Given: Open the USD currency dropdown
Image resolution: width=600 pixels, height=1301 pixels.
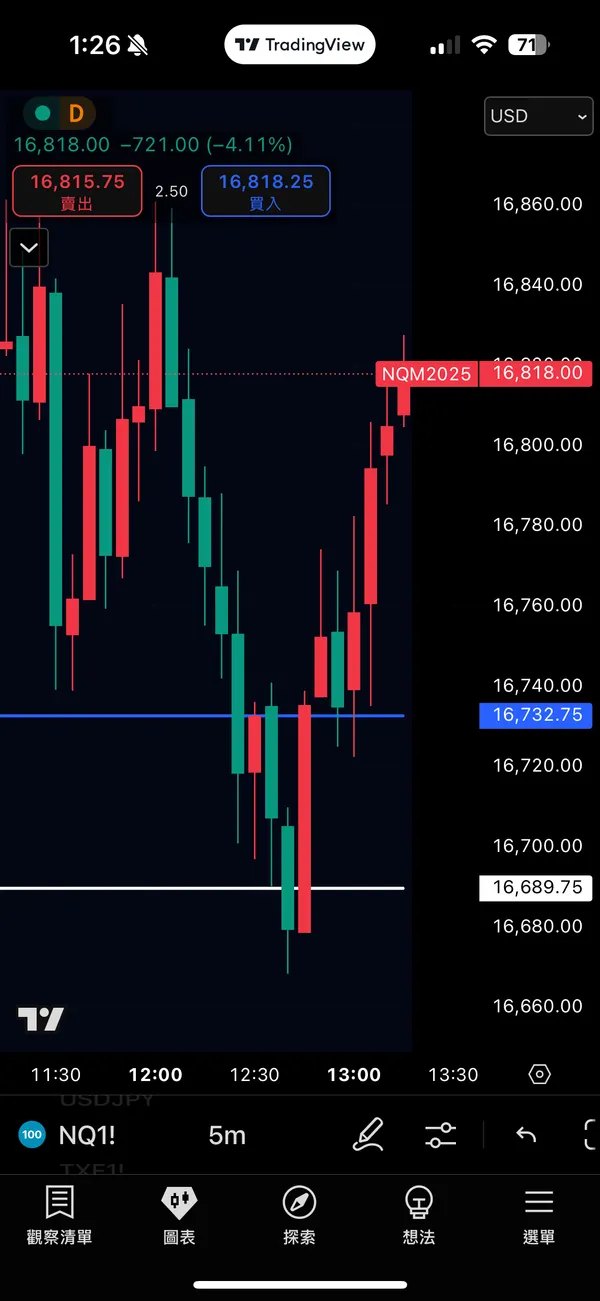Looking at the screenshot, I should 538,116.
